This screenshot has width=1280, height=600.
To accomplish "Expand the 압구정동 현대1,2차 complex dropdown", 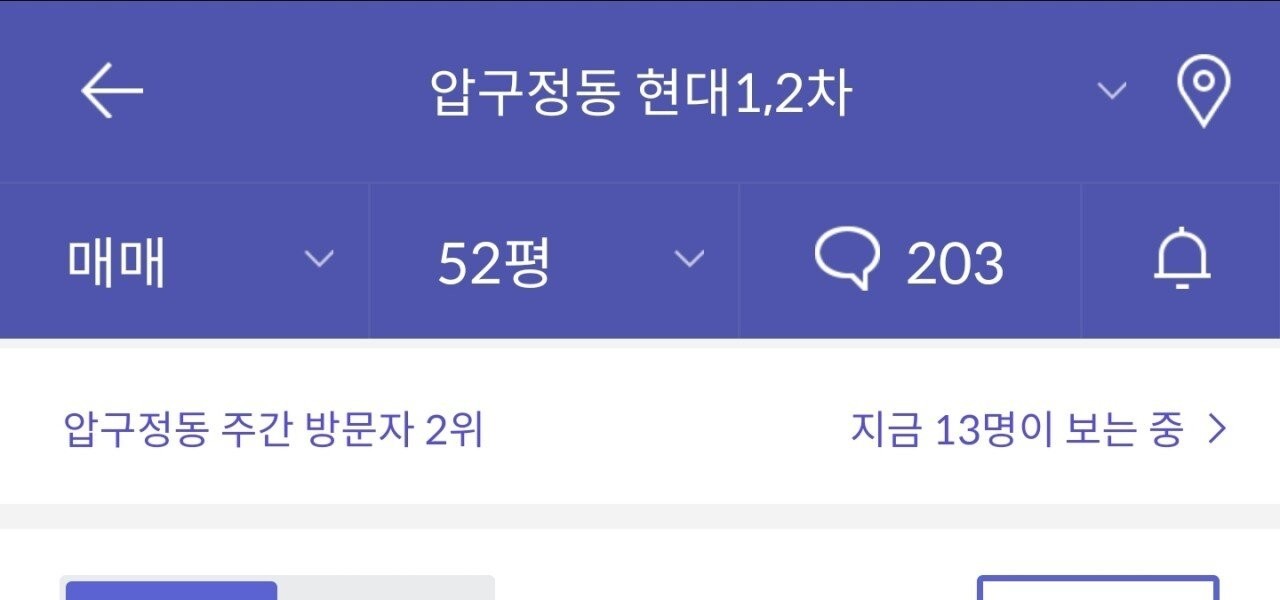I will [x=1111, y=91].
